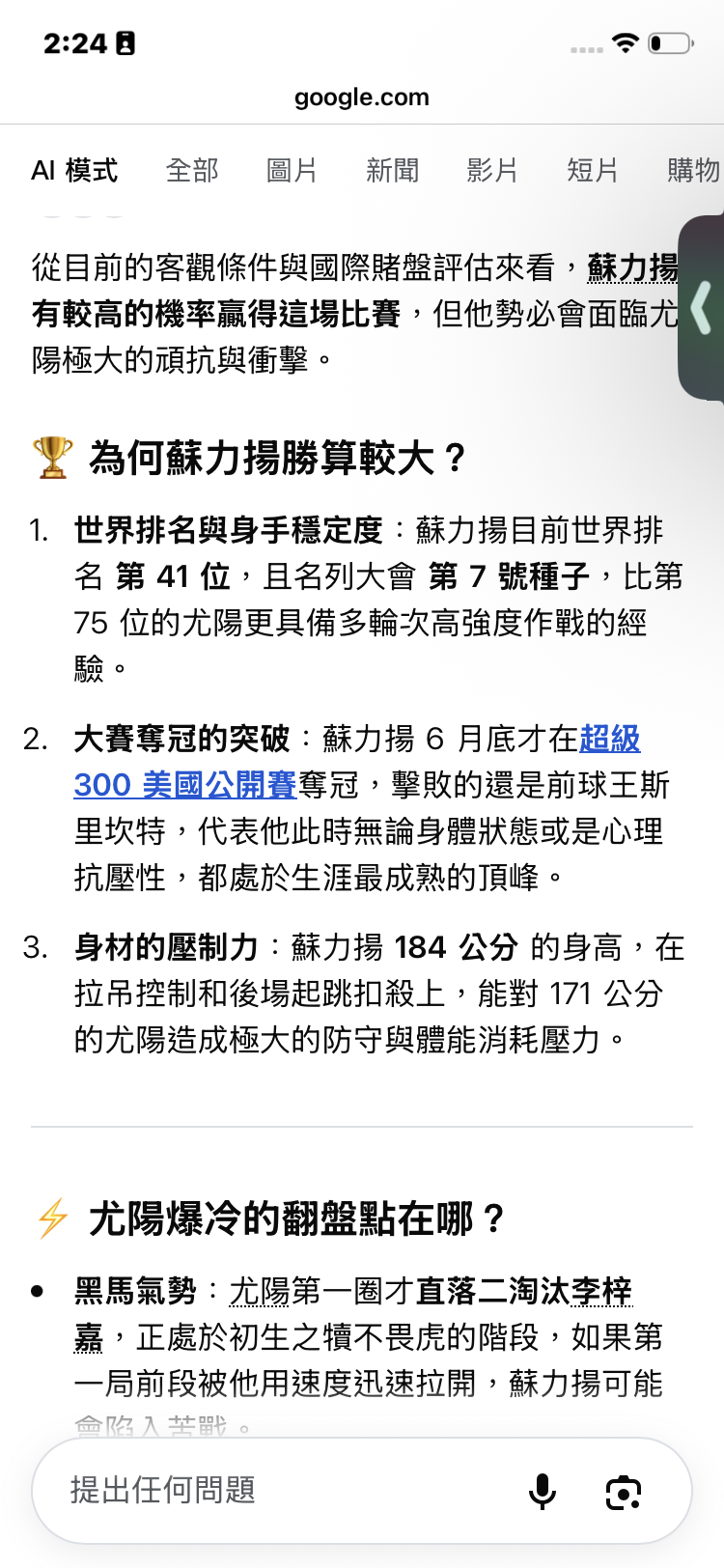Open the 購物 tab
The image size is (724, 1568).
click(x=694, y=171)
